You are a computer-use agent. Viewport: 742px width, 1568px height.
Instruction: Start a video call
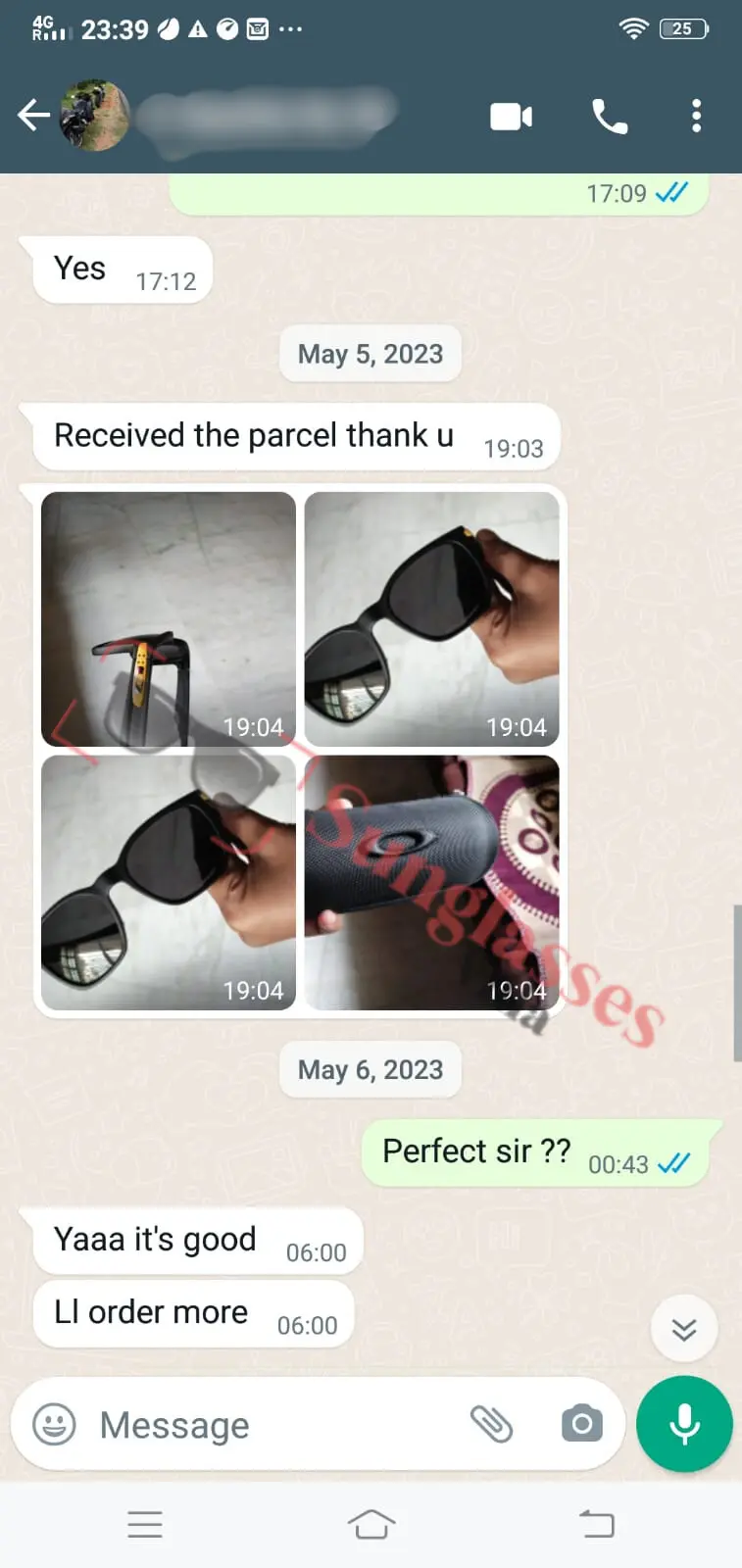511,117
